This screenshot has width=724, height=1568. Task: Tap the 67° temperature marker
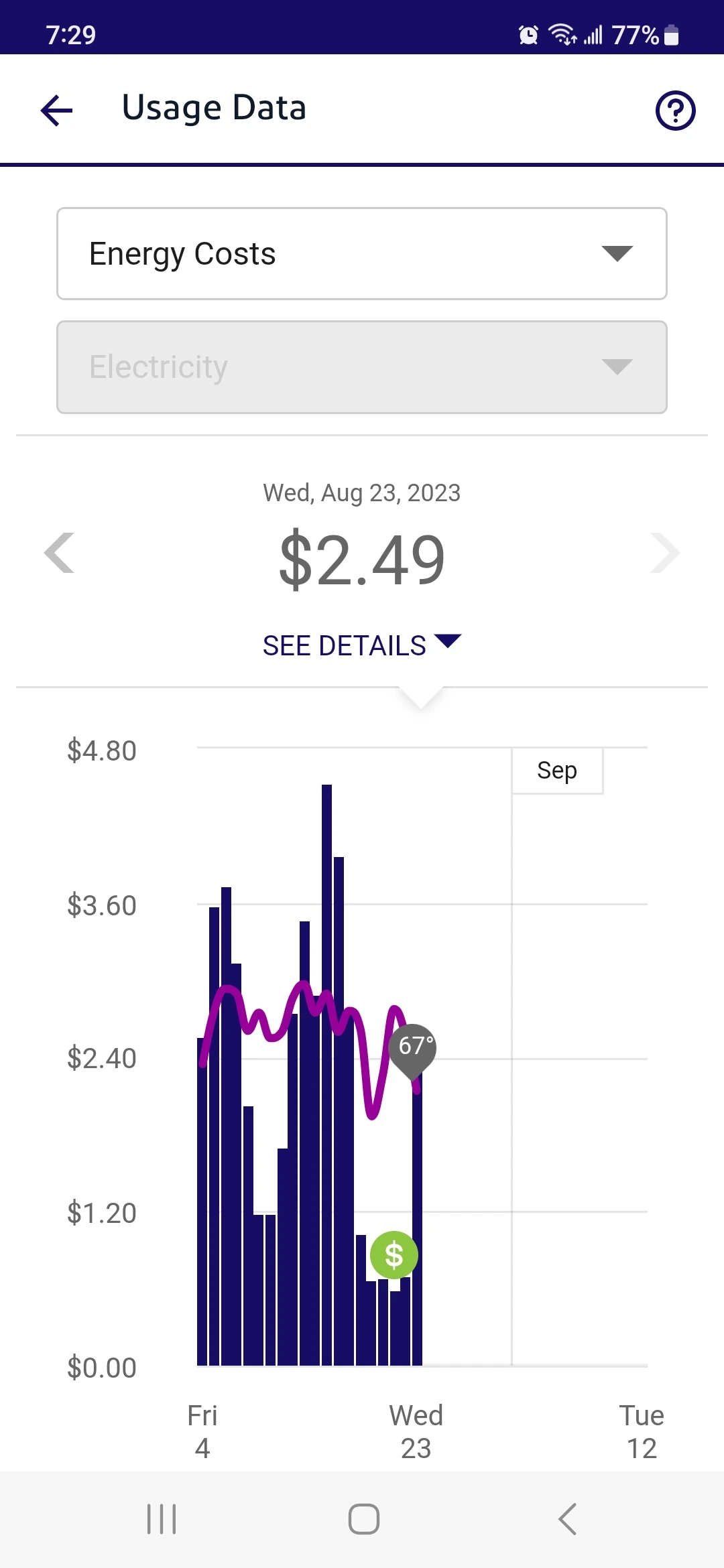pos(413,1047)
